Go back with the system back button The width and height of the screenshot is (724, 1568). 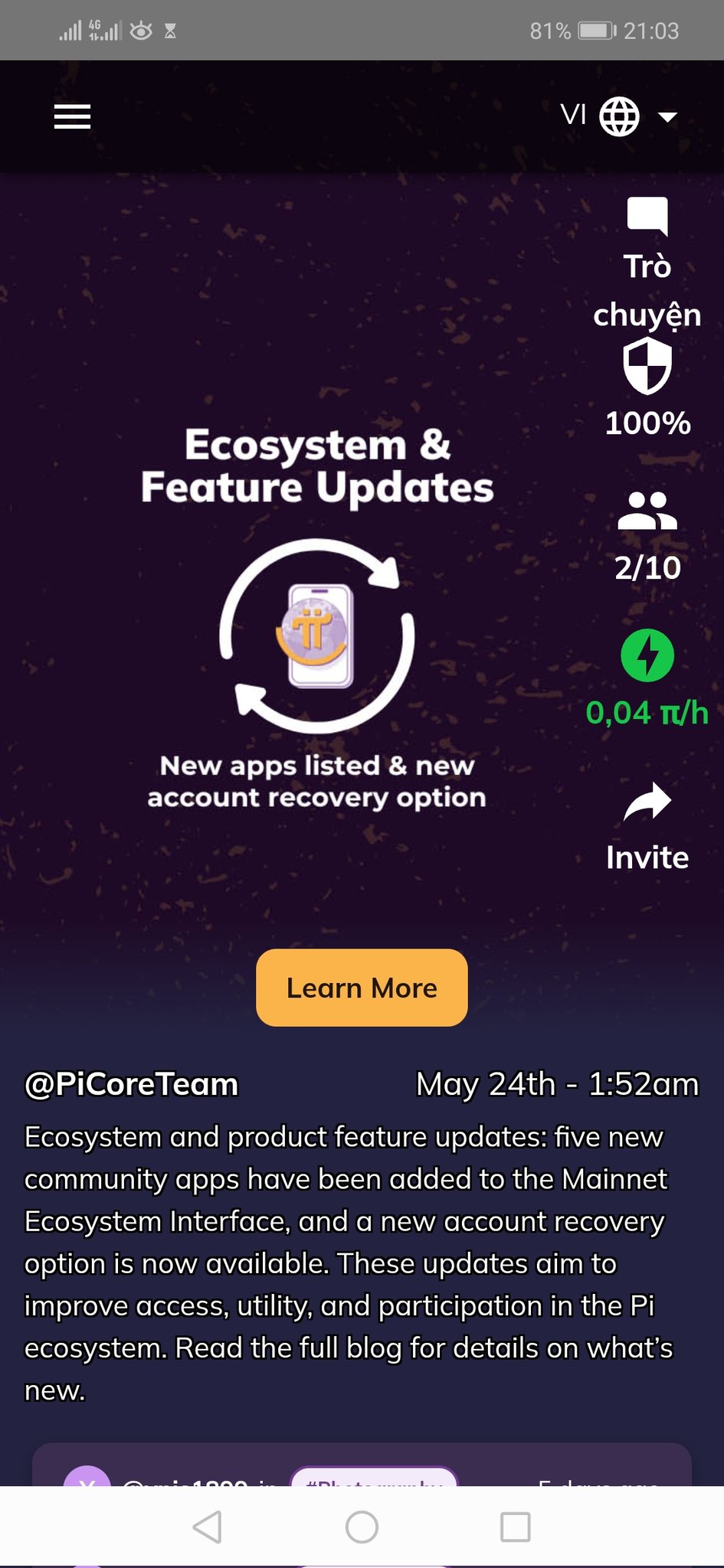pos(208,1527)
